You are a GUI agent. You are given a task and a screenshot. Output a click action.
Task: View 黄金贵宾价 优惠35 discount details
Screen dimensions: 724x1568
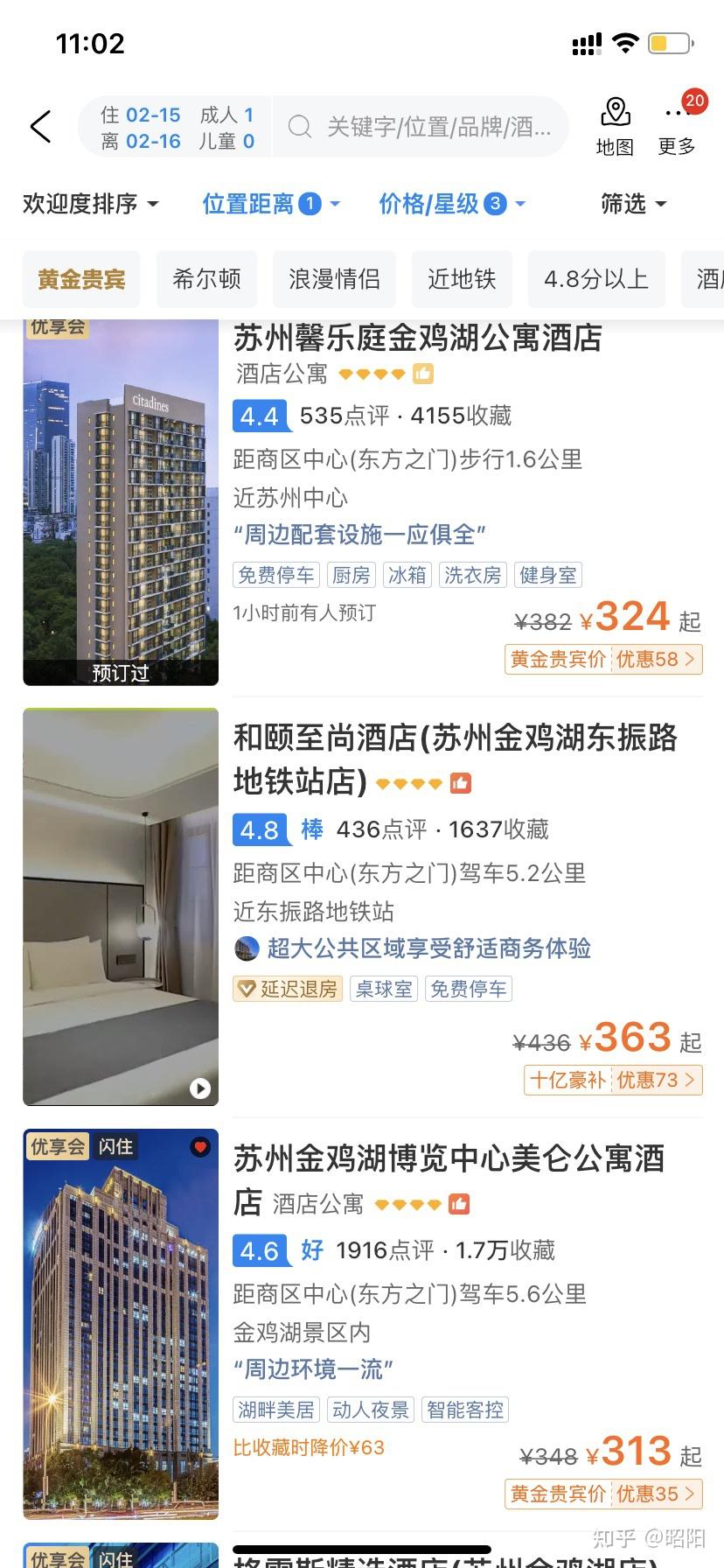[603, 1494]
